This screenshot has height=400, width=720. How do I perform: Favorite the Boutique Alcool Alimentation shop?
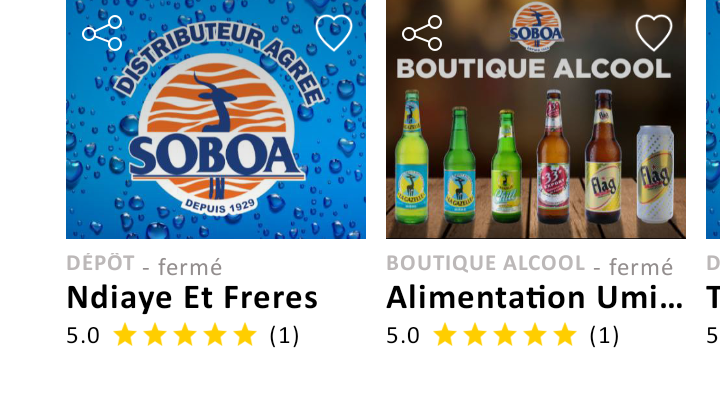pyautogui.click(x=654, y=33)
